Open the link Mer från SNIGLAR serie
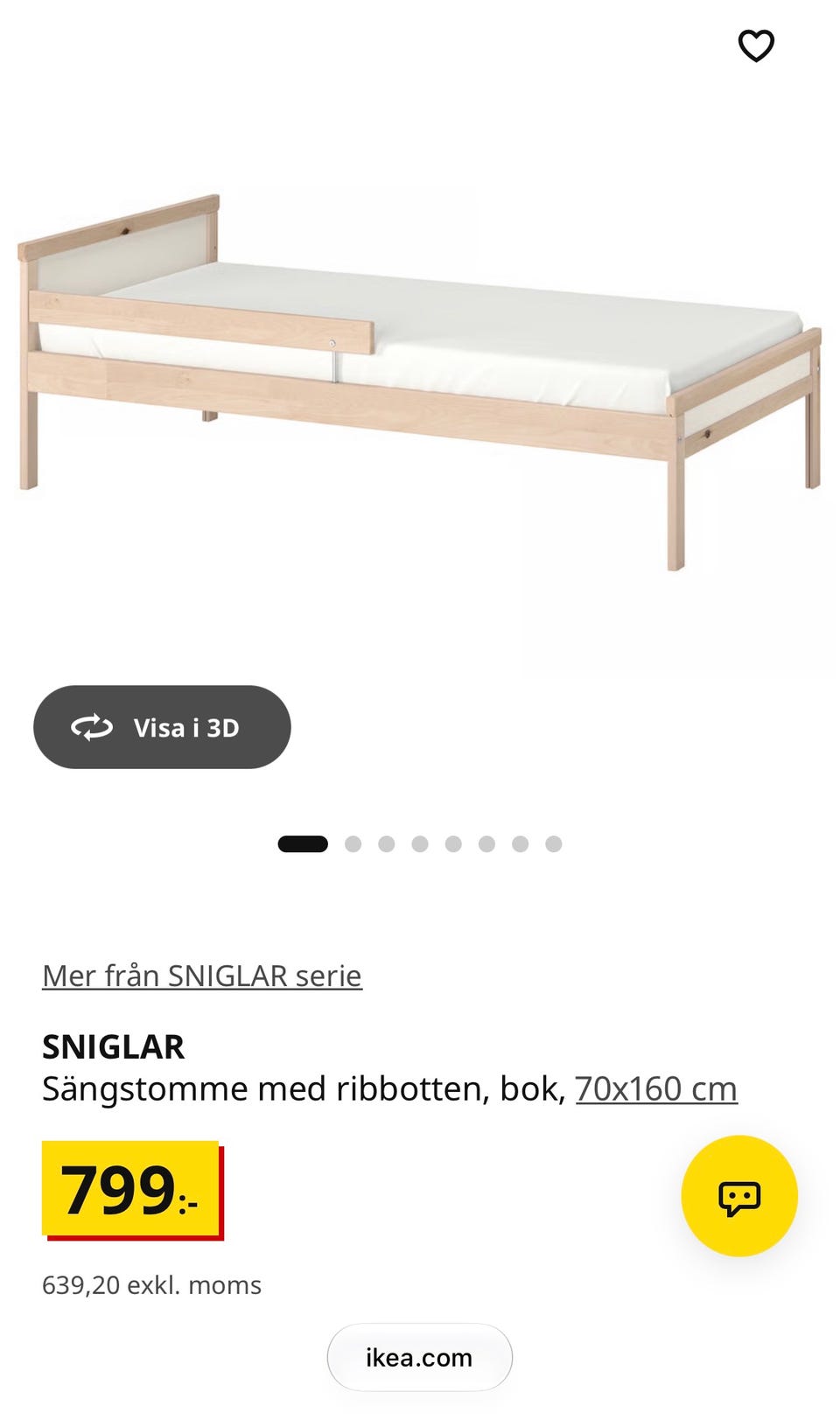This screenshot has width=840, height=1420. pyautogui.click(x=202, y=976)
